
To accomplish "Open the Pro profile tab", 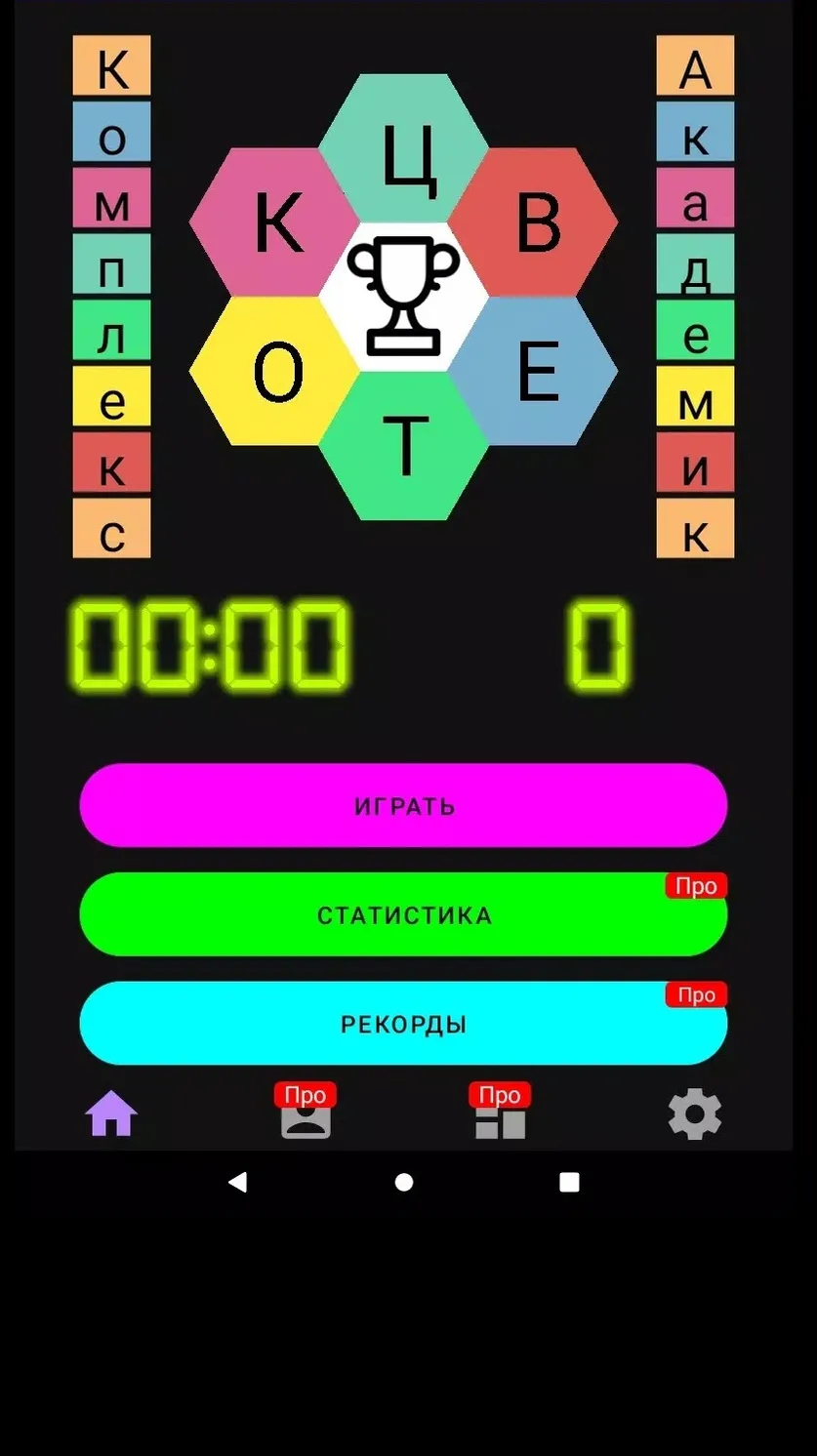I will [x=306, y=1113].
